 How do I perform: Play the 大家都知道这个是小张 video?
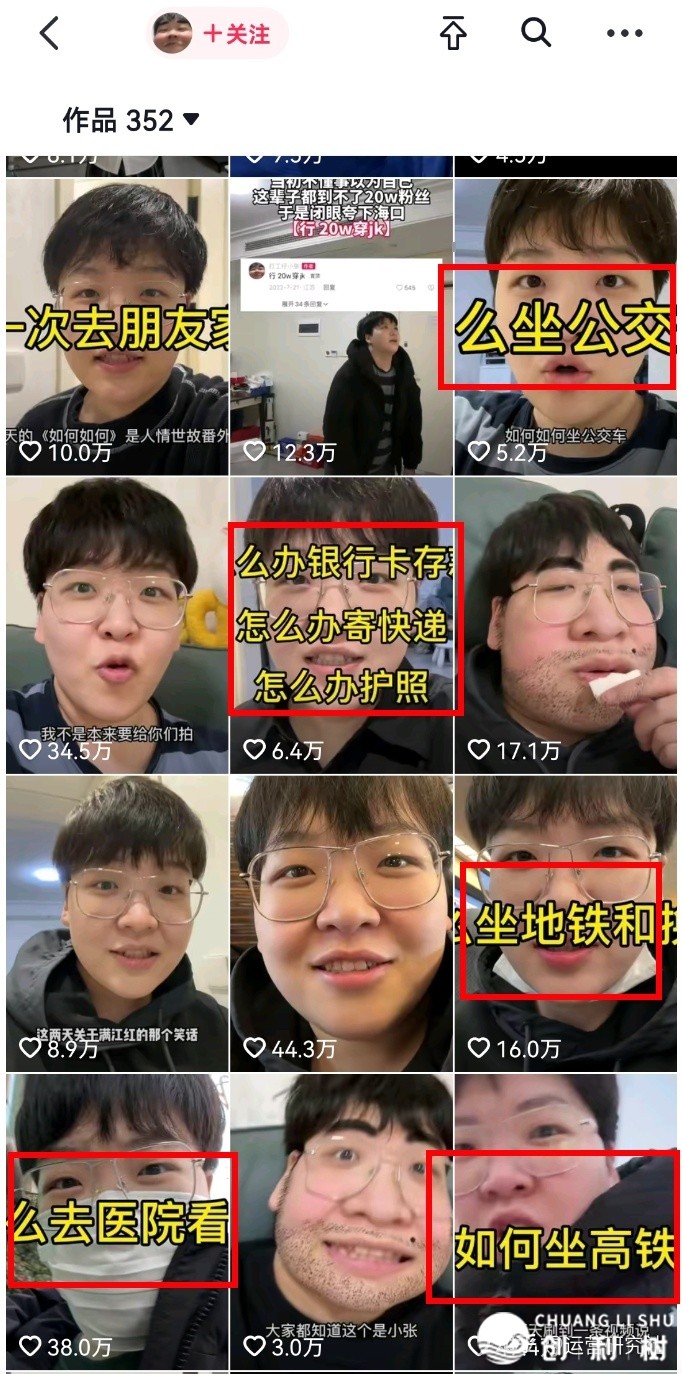(341, 1220)
